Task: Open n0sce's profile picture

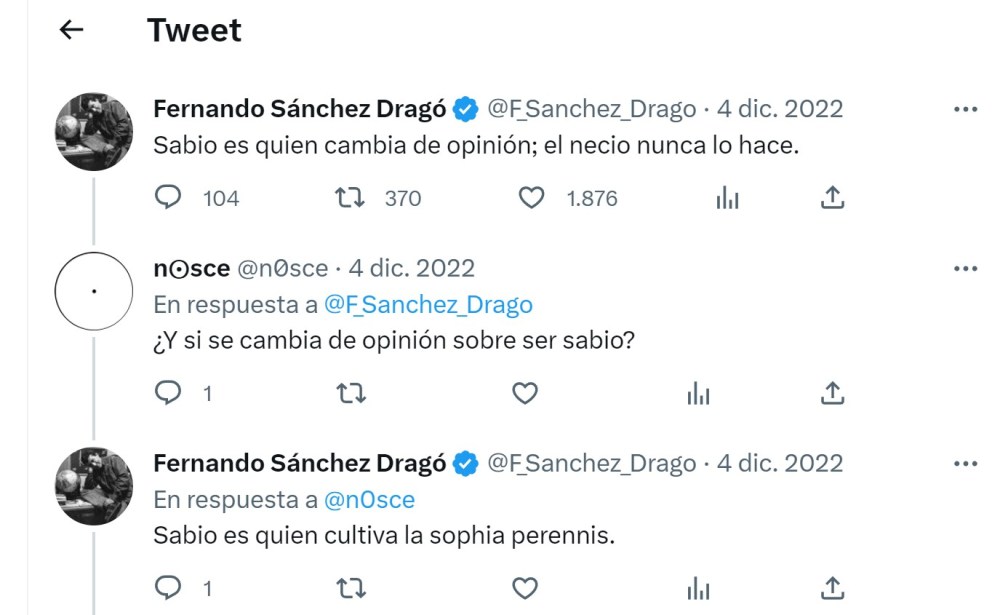Action: (x=94, y=290)
